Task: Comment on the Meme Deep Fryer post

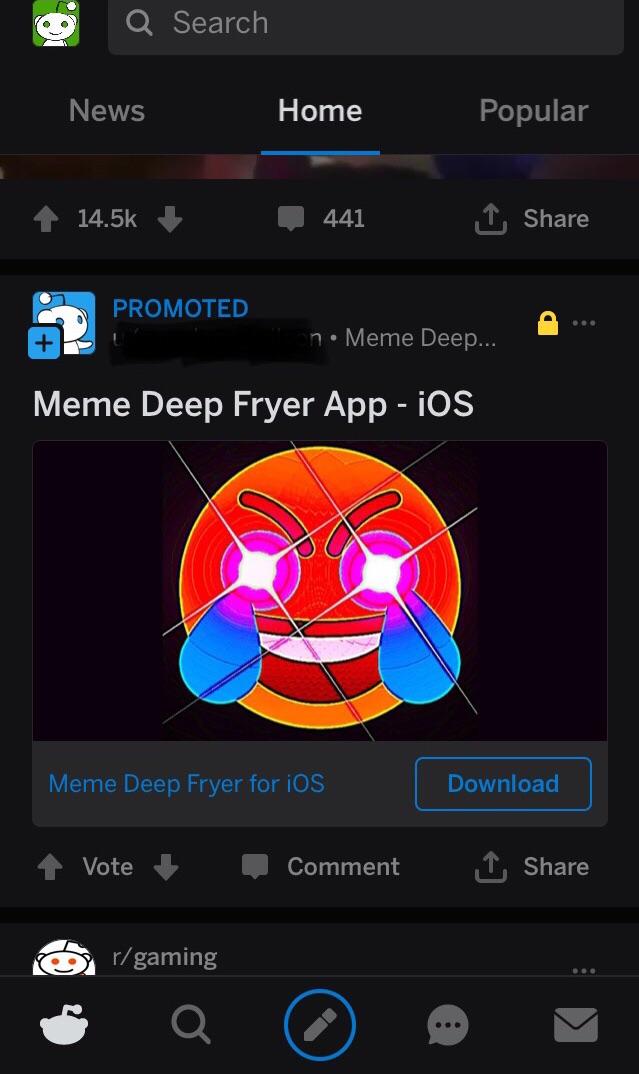Action: [321, 867]
